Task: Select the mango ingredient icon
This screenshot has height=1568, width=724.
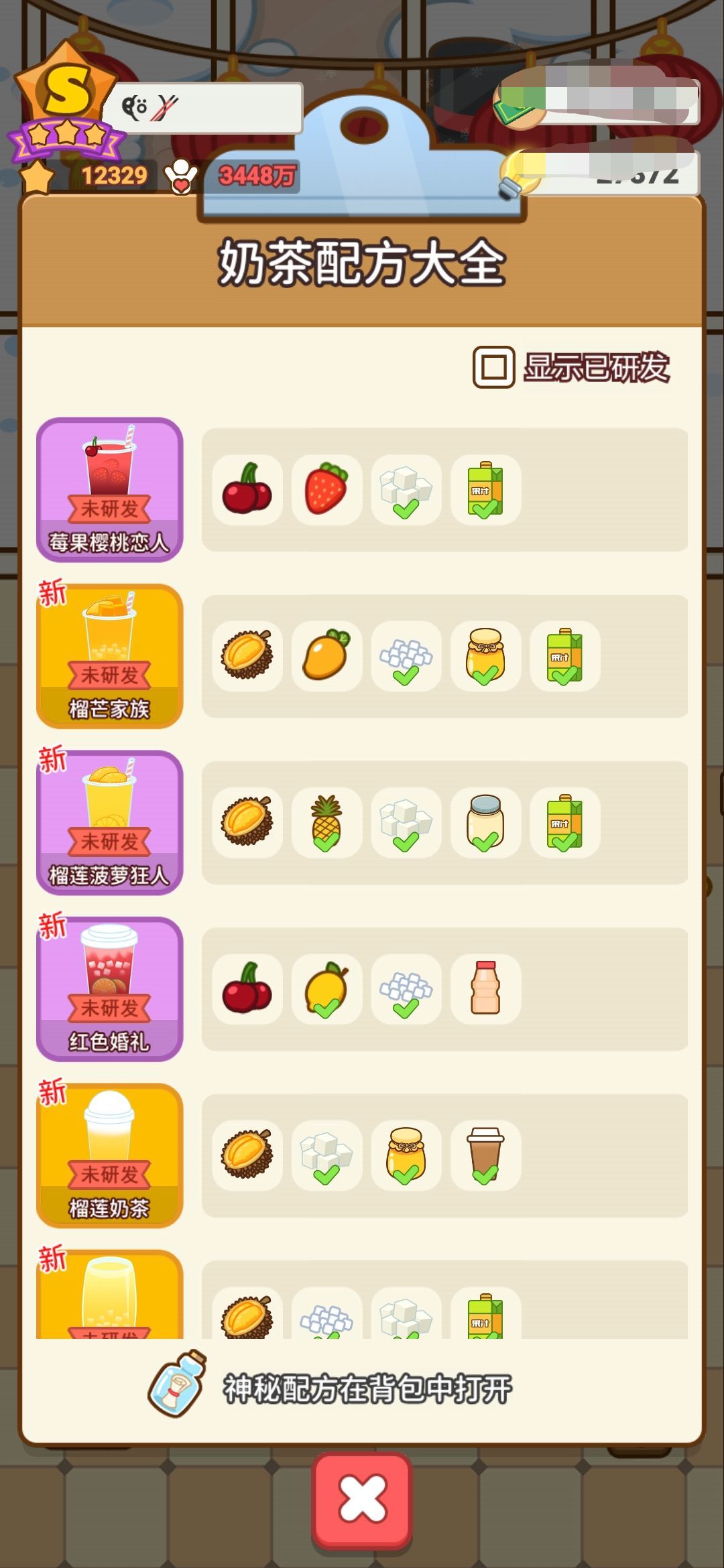Action: coord(326,657)
